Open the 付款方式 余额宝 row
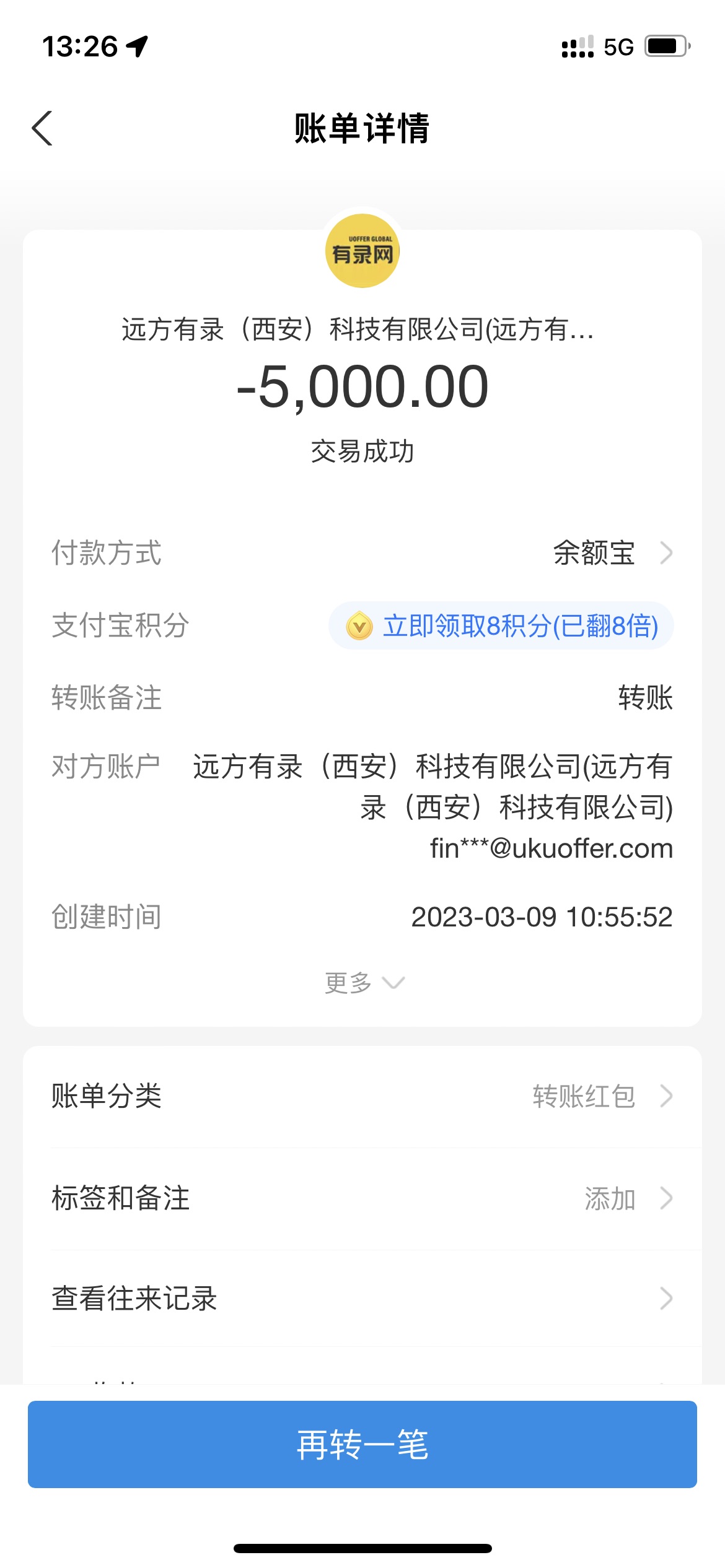This screenshot has width=725, height=1568. (610, 552)
